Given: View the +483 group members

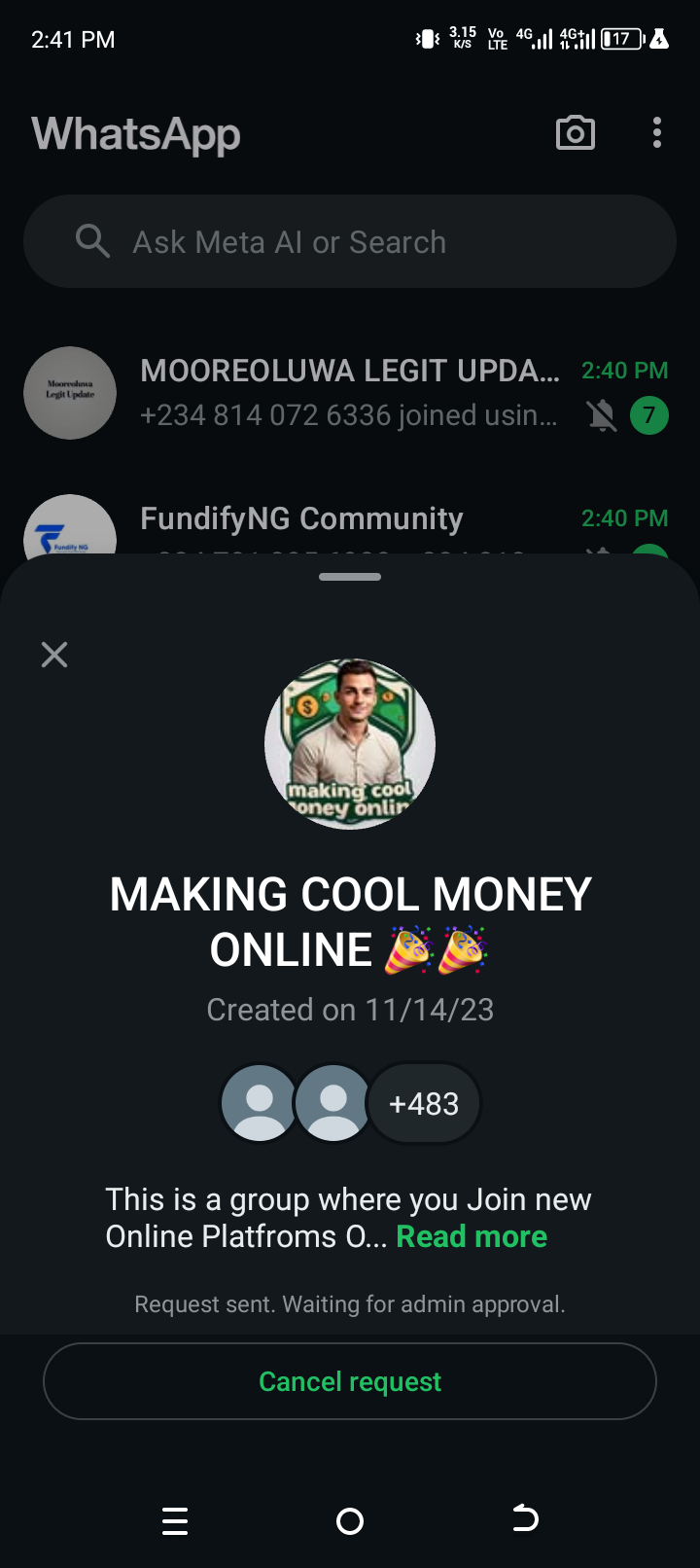Looking at the screenshot, I should [423, 1104].
